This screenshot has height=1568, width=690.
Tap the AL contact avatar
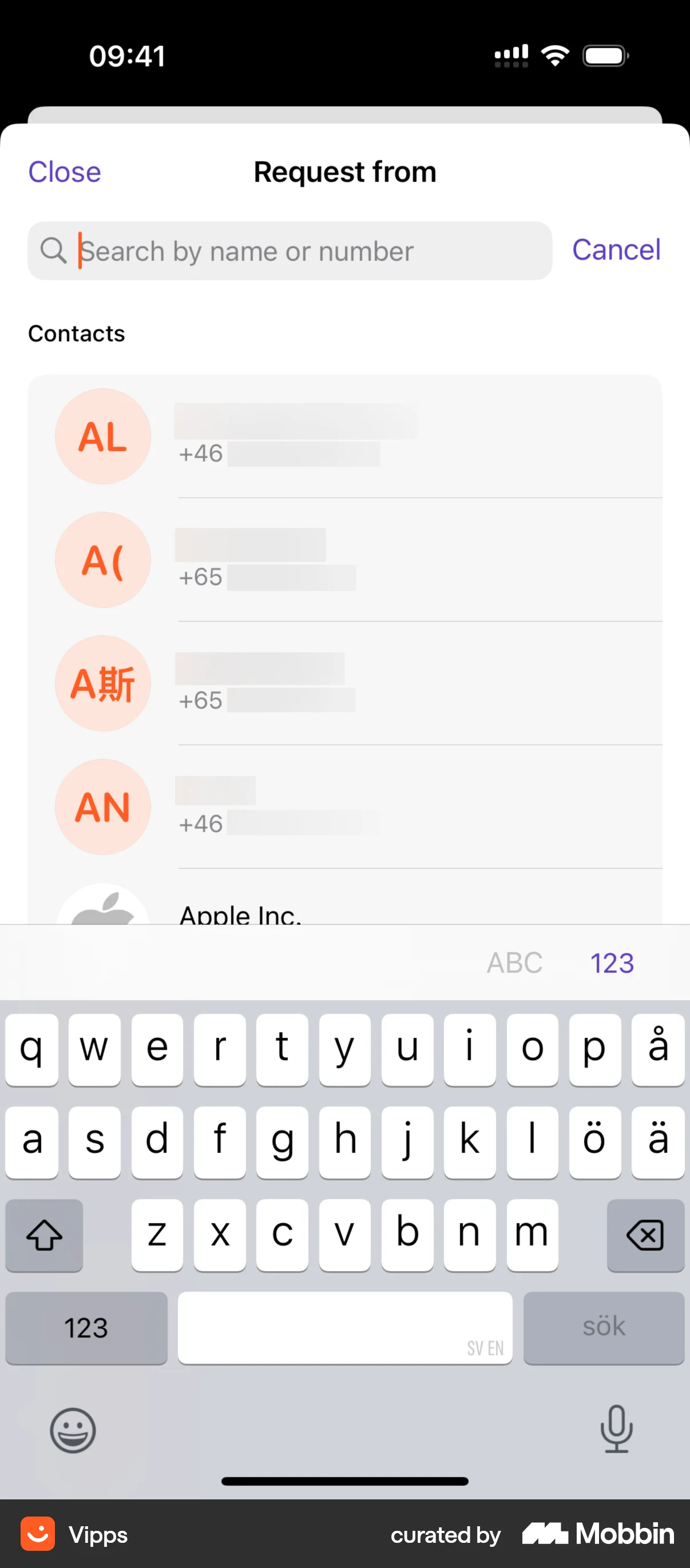(x=102, y=436)
